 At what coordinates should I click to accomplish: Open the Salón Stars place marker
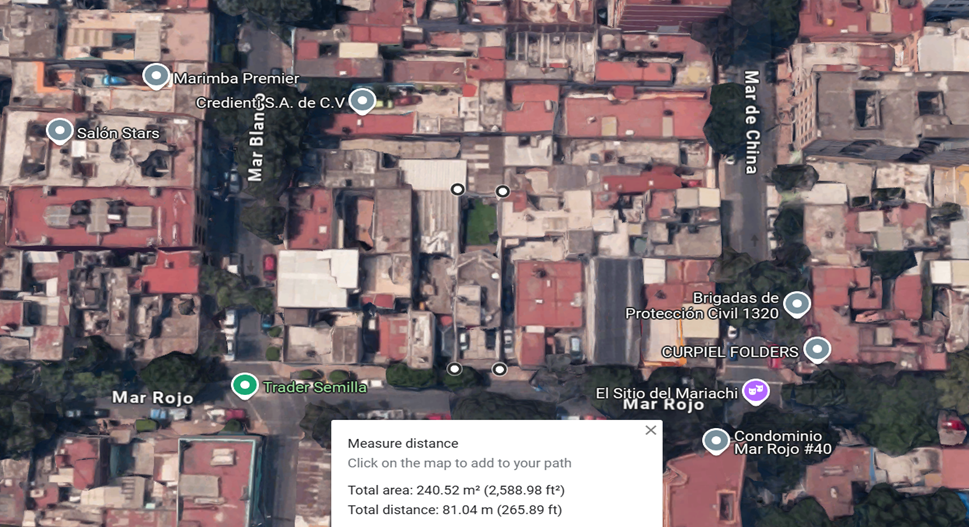click(x=60, y=131)
